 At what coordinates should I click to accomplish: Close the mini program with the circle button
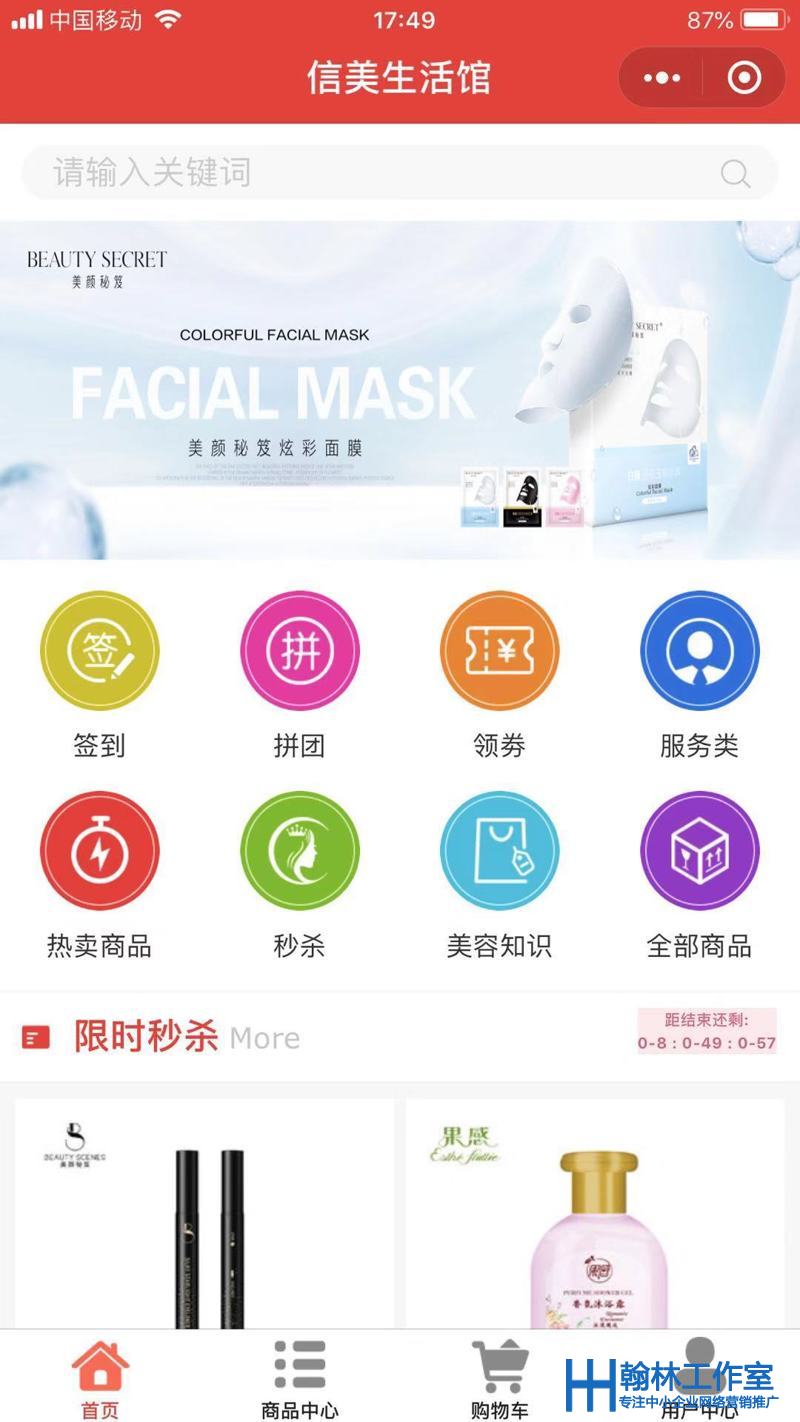744,78
